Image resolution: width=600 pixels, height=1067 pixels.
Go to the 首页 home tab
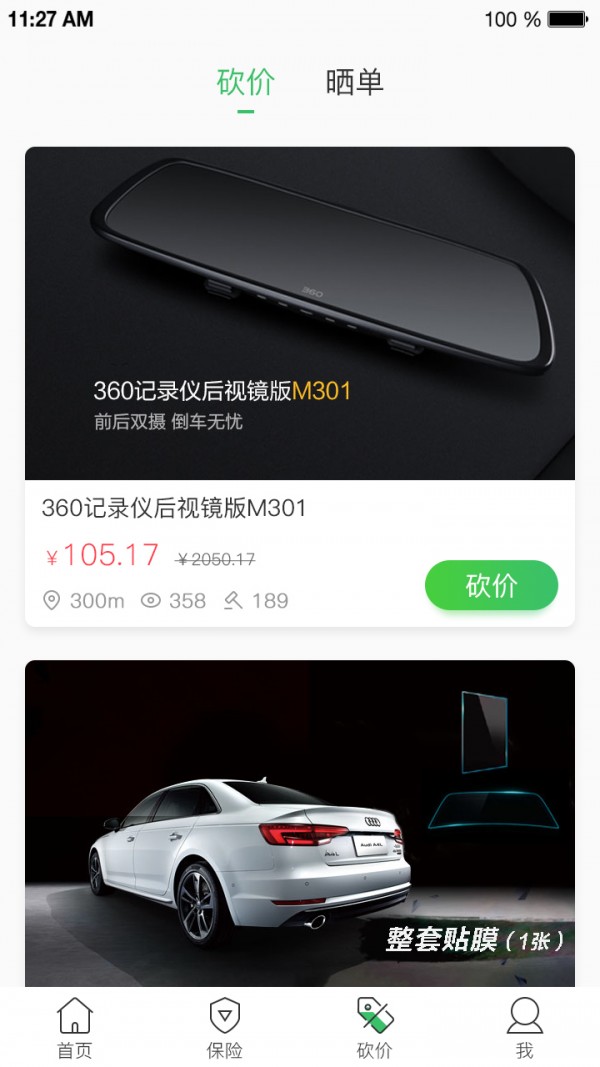(x=74, y=1028)
